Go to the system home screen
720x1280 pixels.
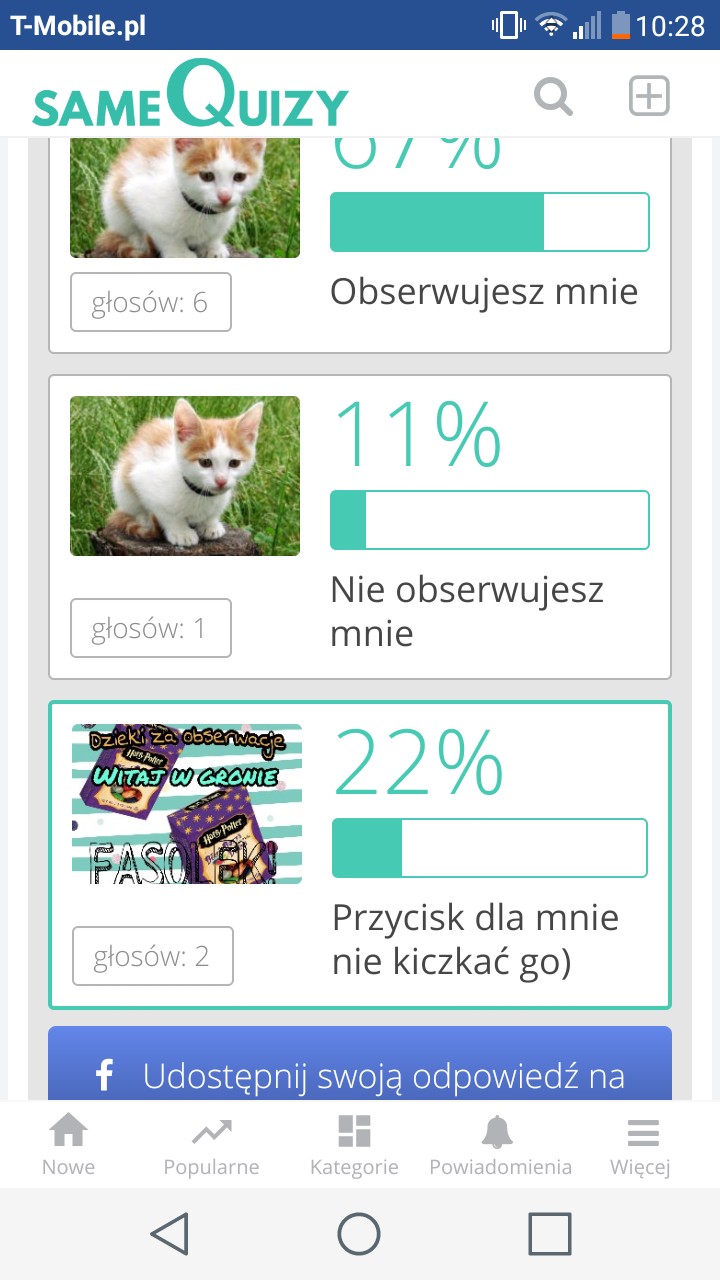359,1234
